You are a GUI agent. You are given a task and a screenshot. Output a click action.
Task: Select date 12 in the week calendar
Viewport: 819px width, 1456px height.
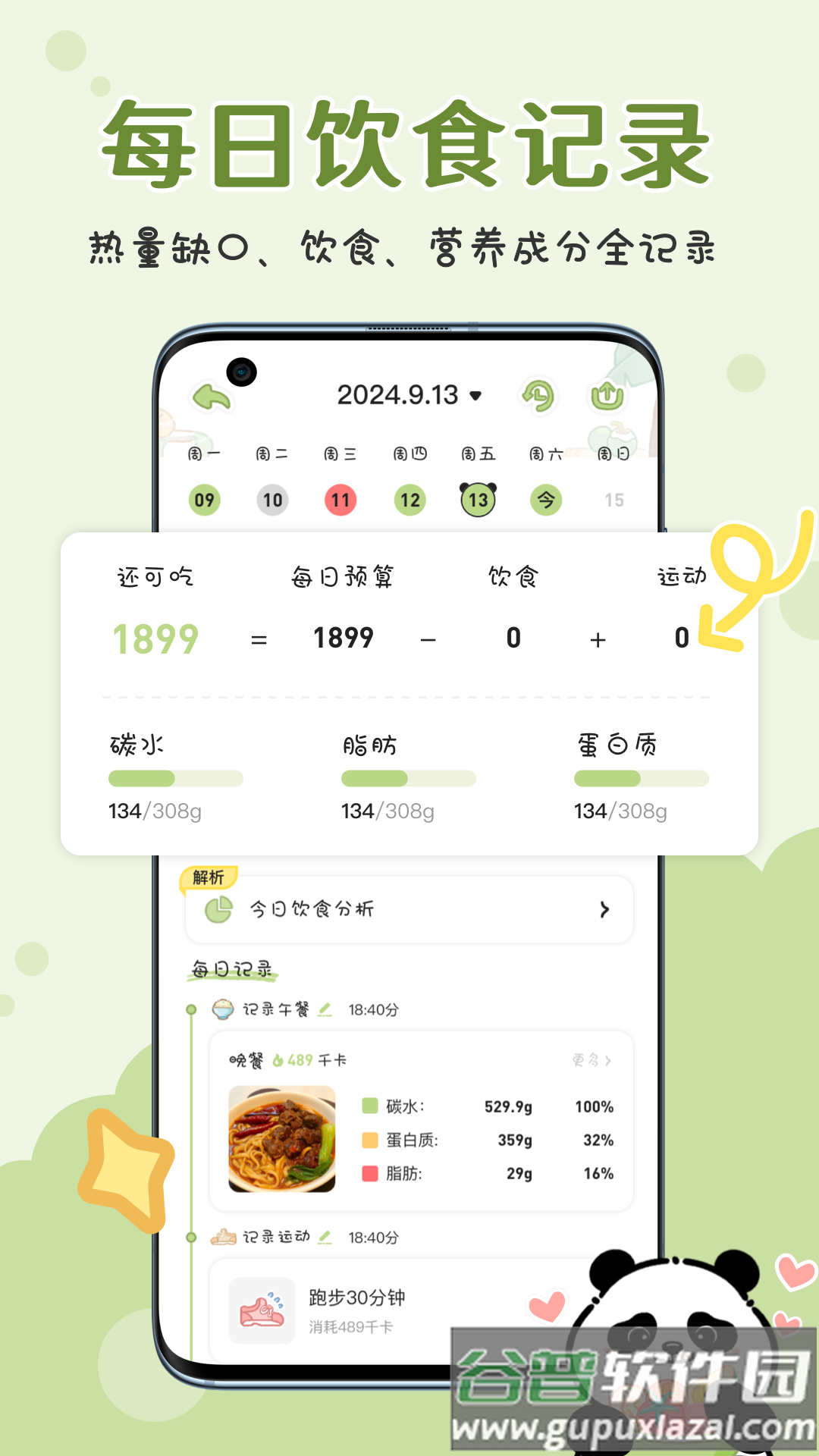409,500
